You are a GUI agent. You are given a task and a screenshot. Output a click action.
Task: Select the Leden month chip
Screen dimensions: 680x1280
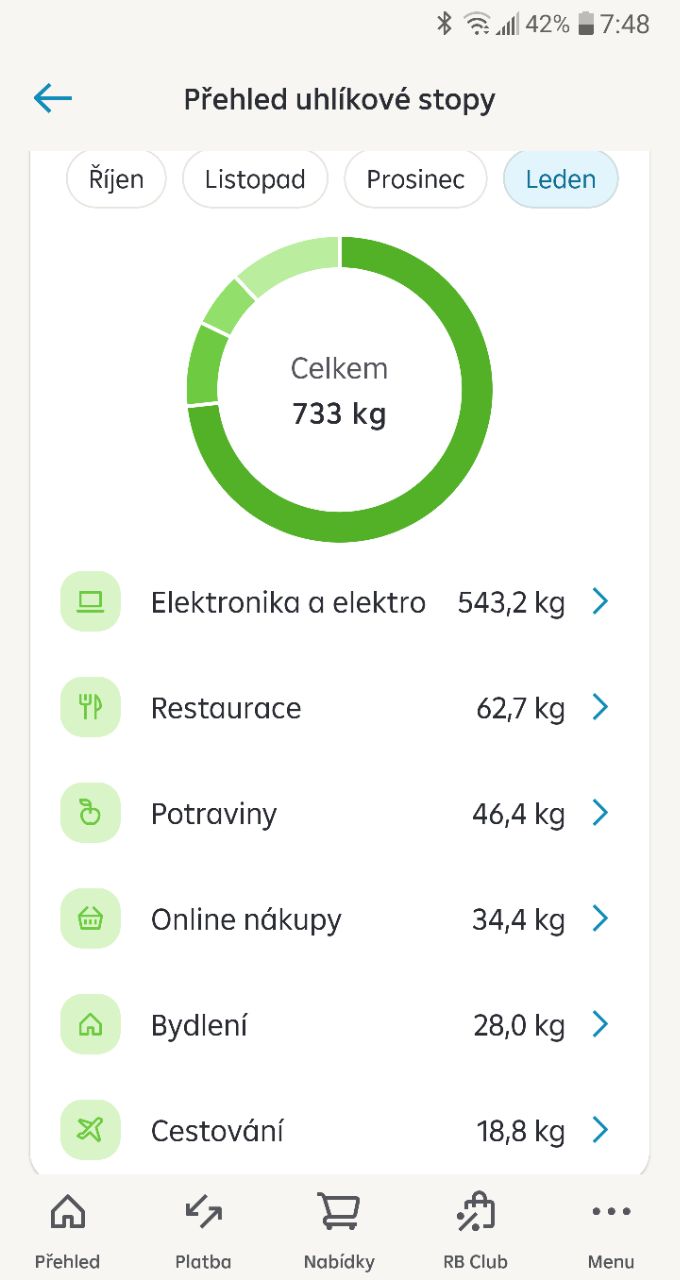tap(560, 179)
